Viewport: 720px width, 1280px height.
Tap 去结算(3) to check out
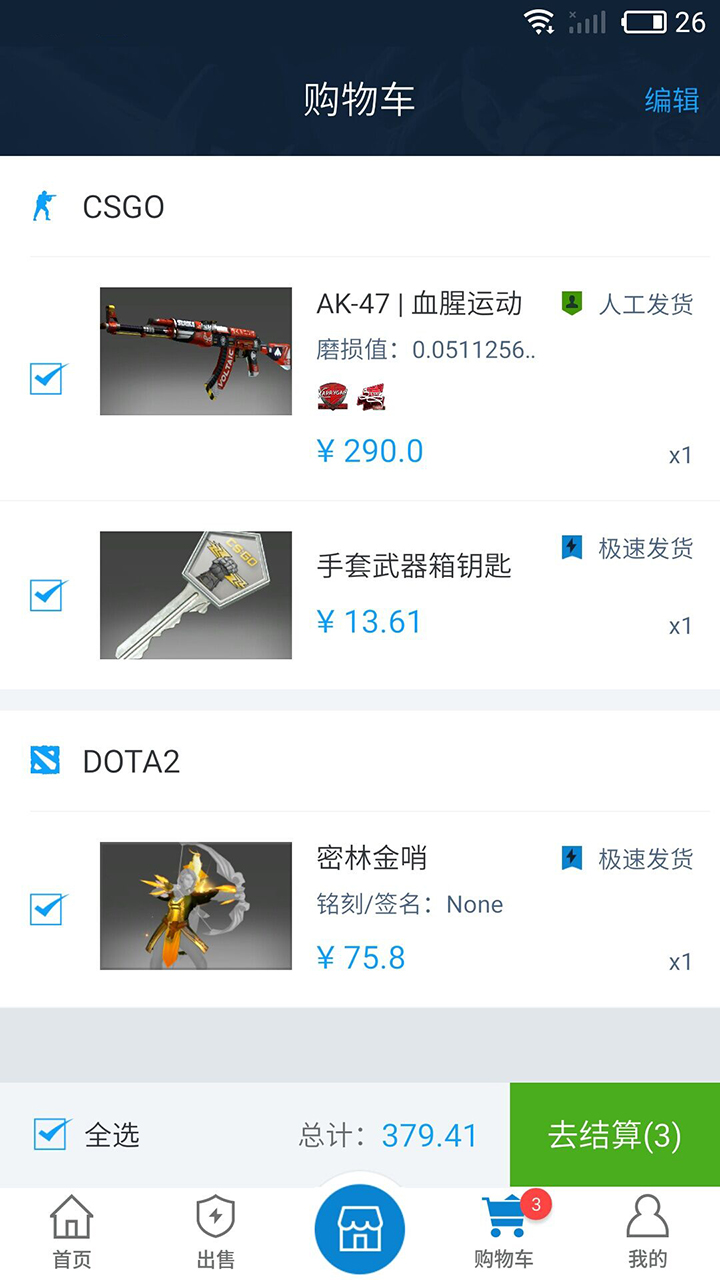(614, 1135)
